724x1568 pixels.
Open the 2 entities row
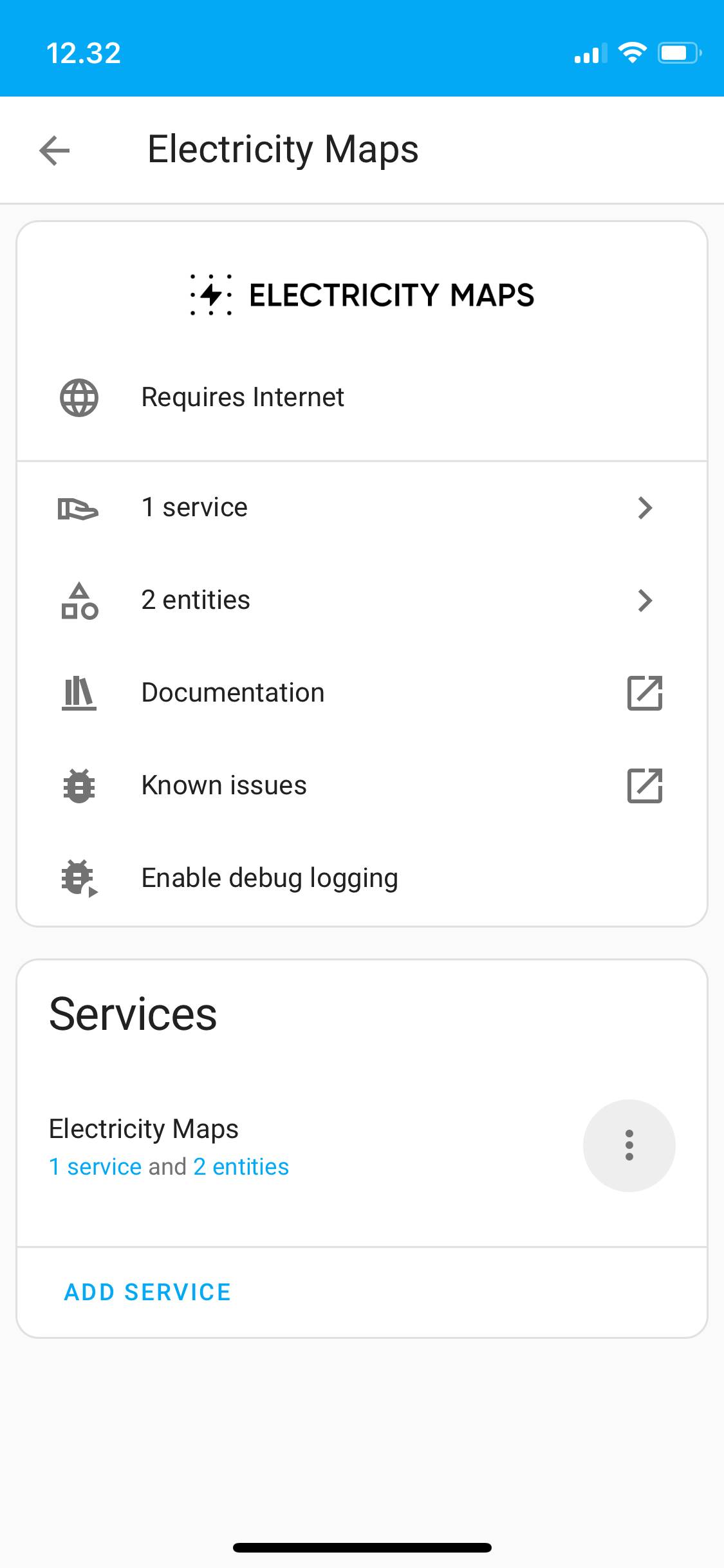point(362,601)
